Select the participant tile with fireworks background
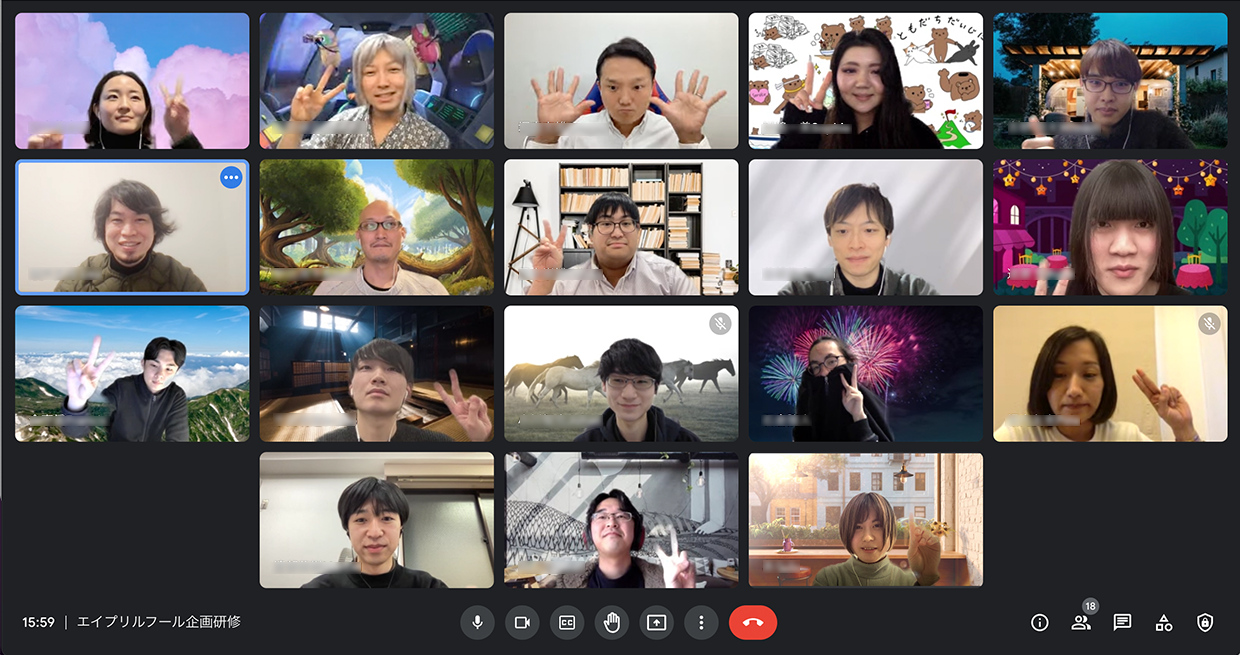This screenshot has height=655, width=1240. click(865, 373)
